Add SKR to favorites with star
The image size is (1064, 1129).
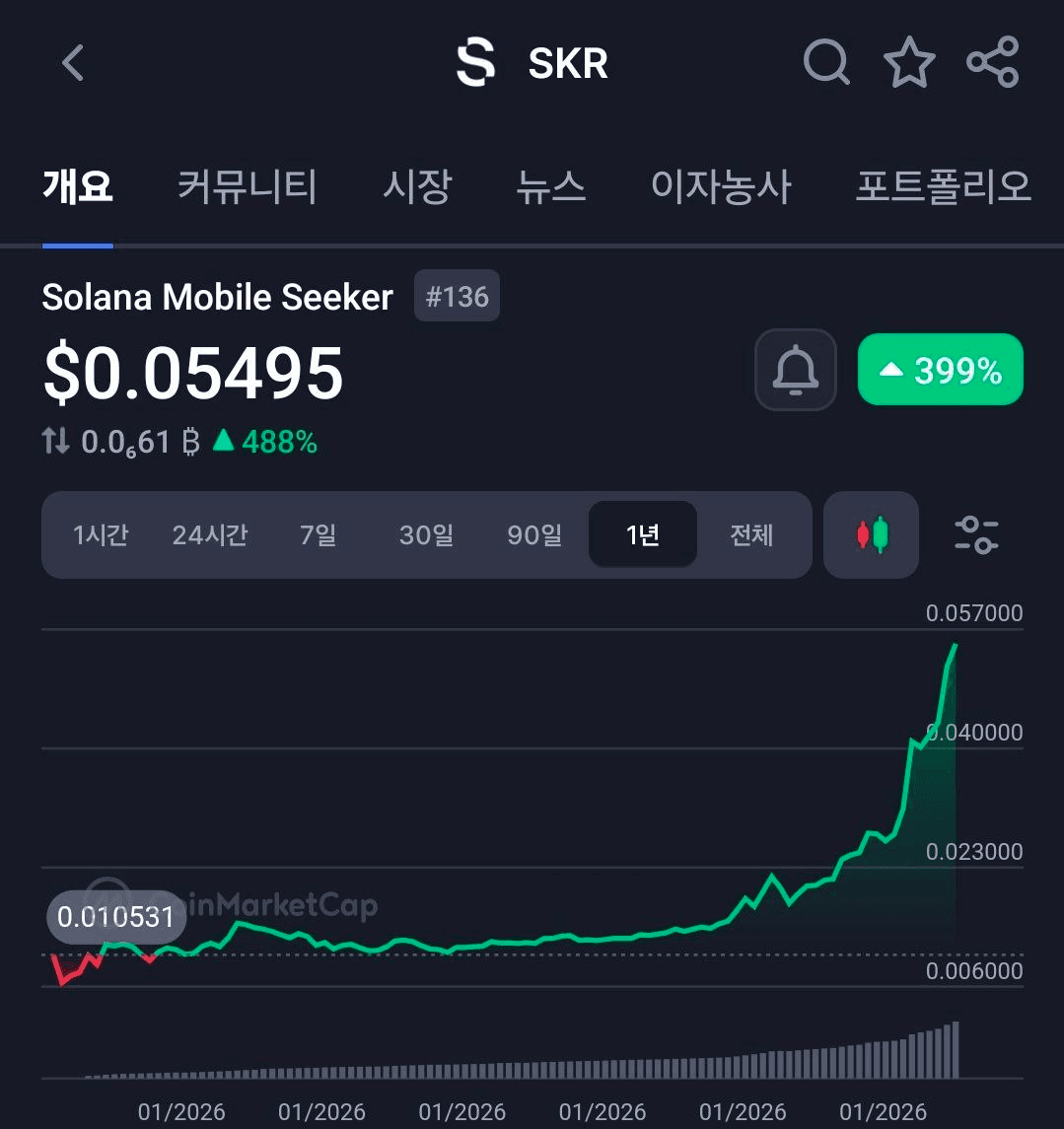(x=908, y=63)
